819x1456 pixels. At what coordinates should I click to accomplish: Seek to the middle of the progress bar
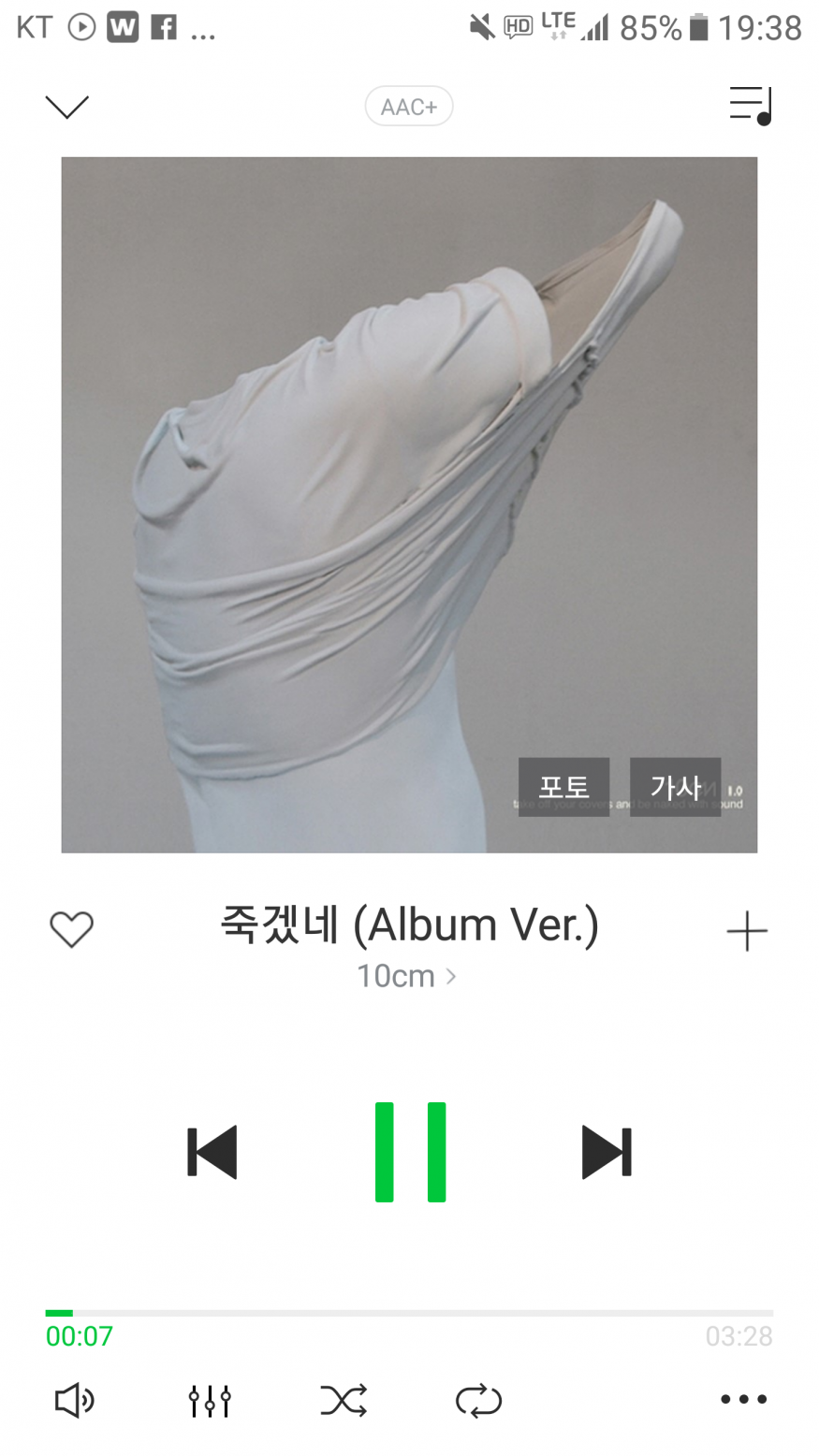[409, 1313]
